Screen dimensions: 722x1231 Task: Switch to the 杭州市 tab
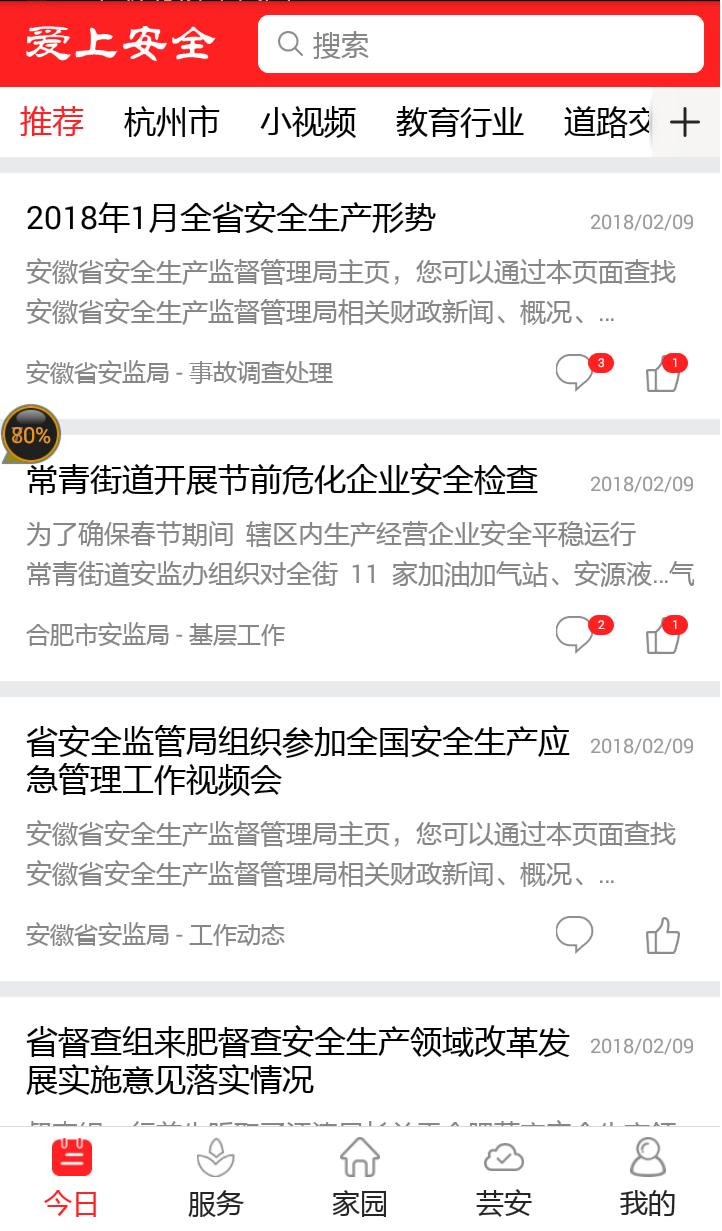pyautogui.click(x=171, y=122)
